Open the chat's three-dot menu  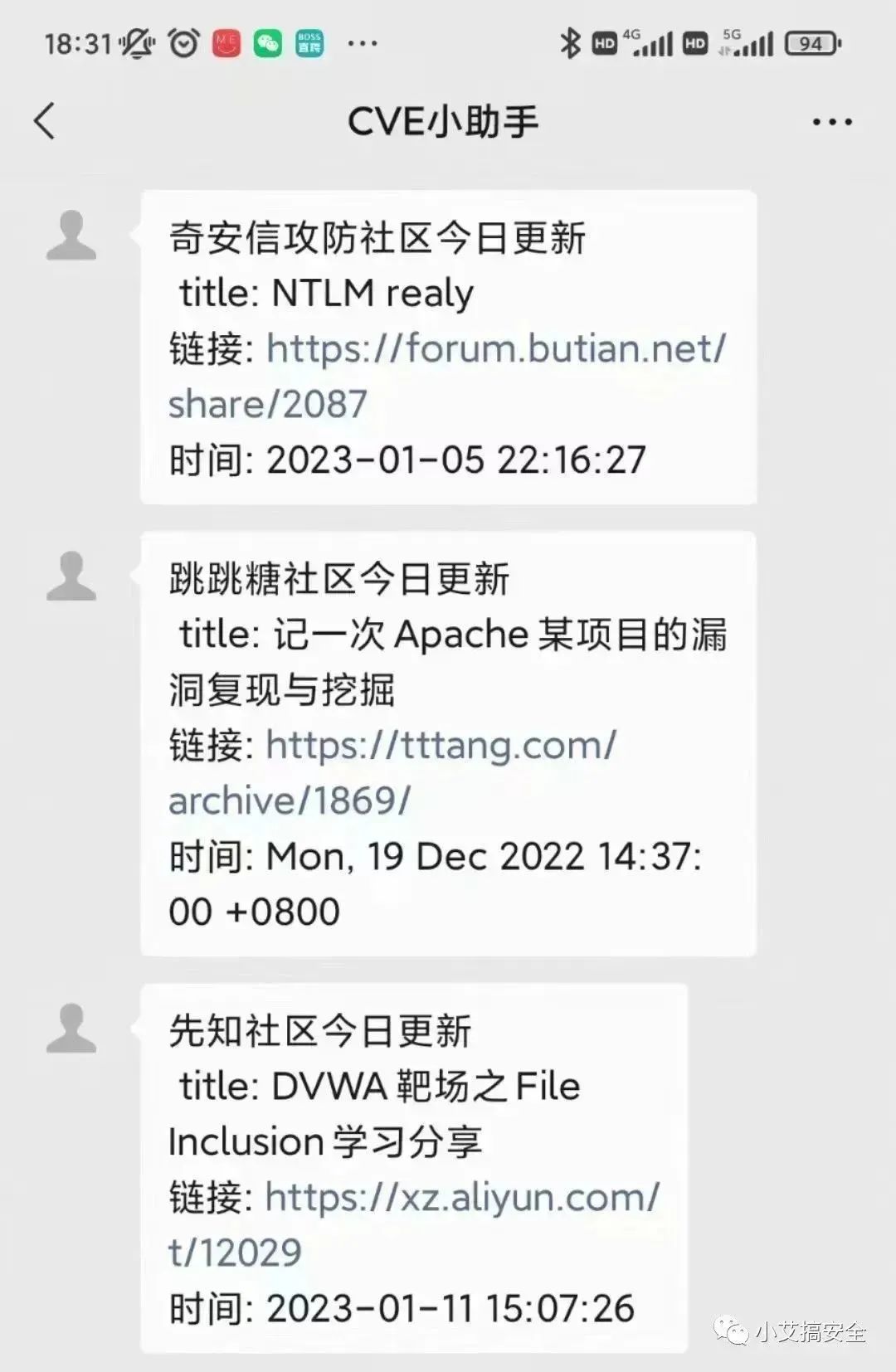click(832, 122)
